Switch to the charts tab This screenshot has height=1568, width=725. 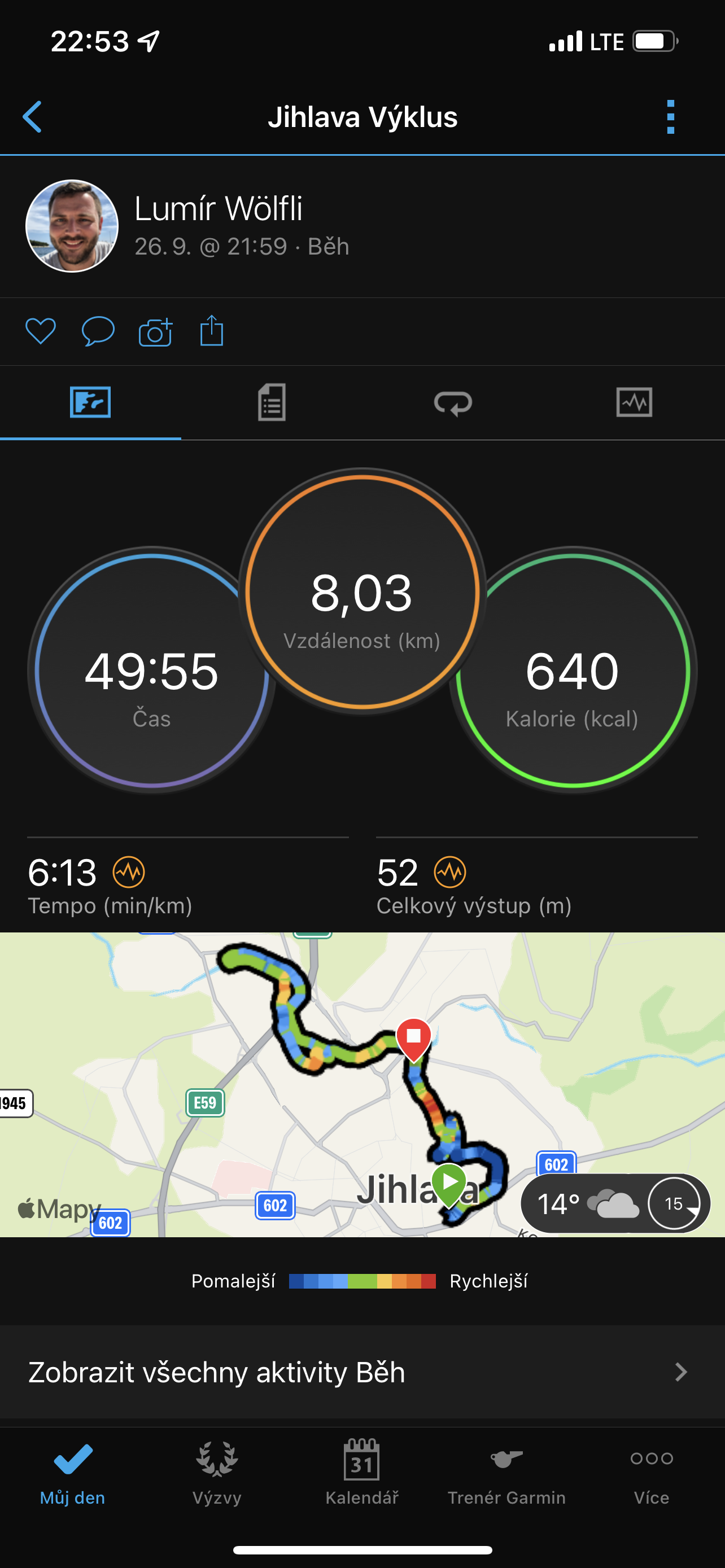pos(634,402)
